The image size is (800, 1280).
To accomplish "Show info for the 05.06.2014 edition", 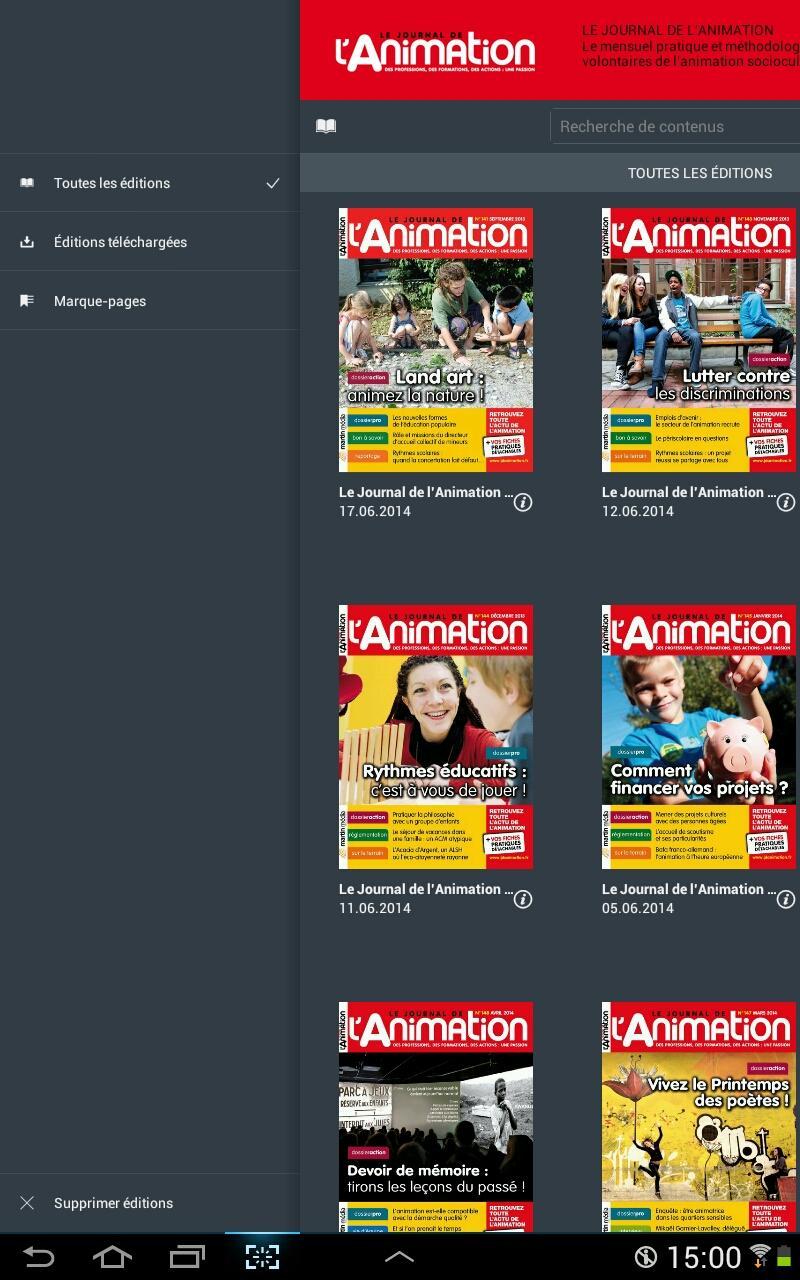I will [x=786, y=899].
